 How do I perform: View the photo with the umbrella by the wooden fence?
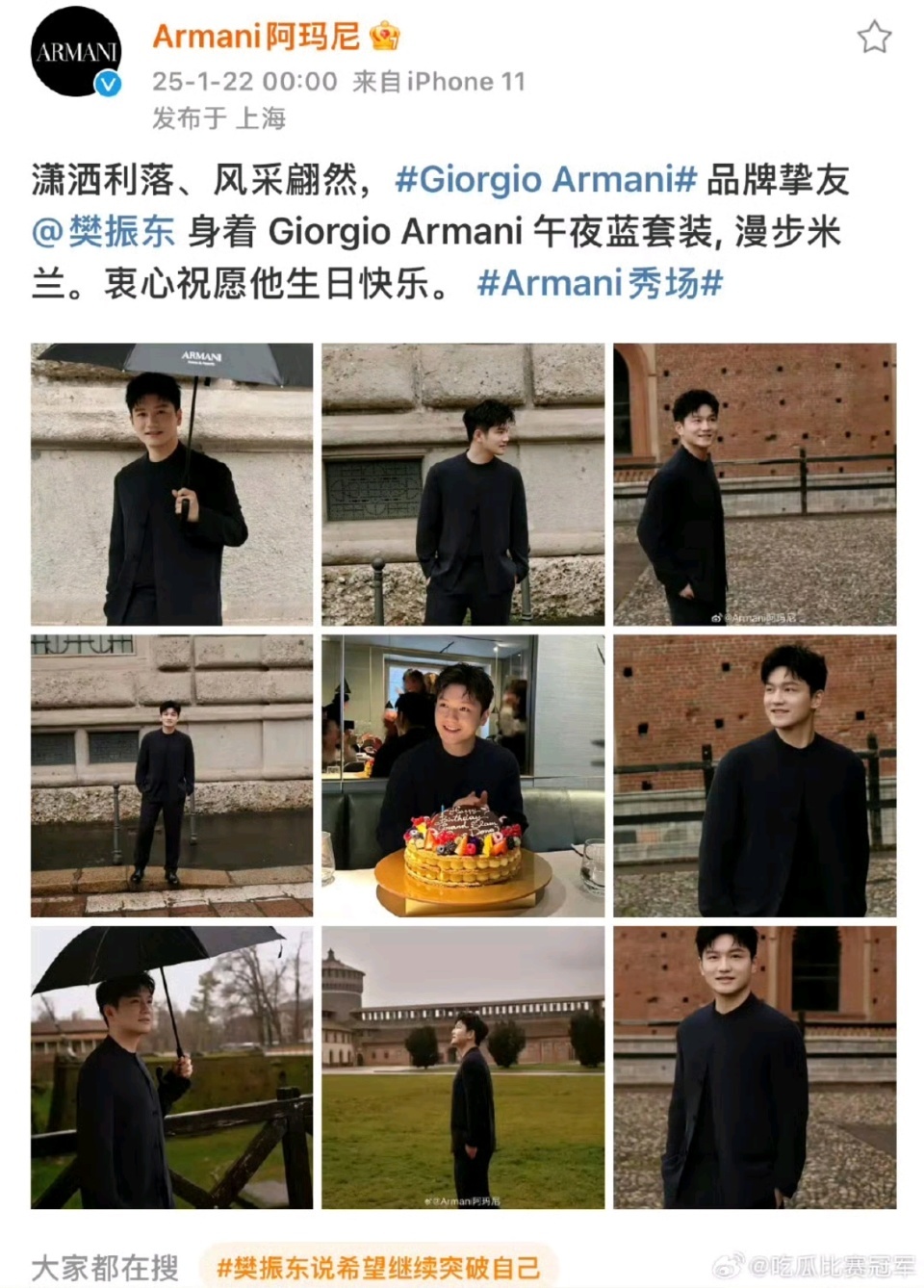tap(172, 1067)
